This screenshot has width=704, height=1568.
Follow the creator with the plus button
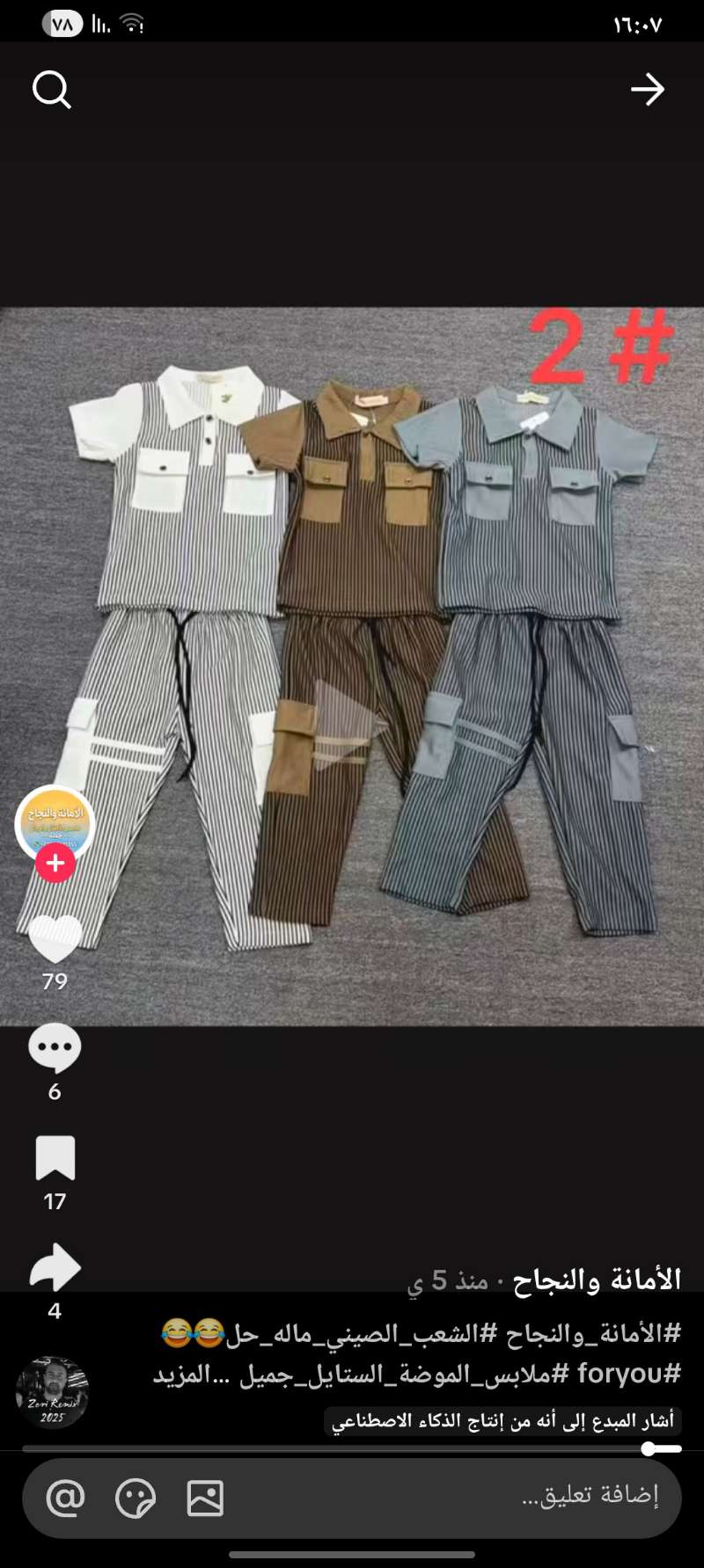55,863
